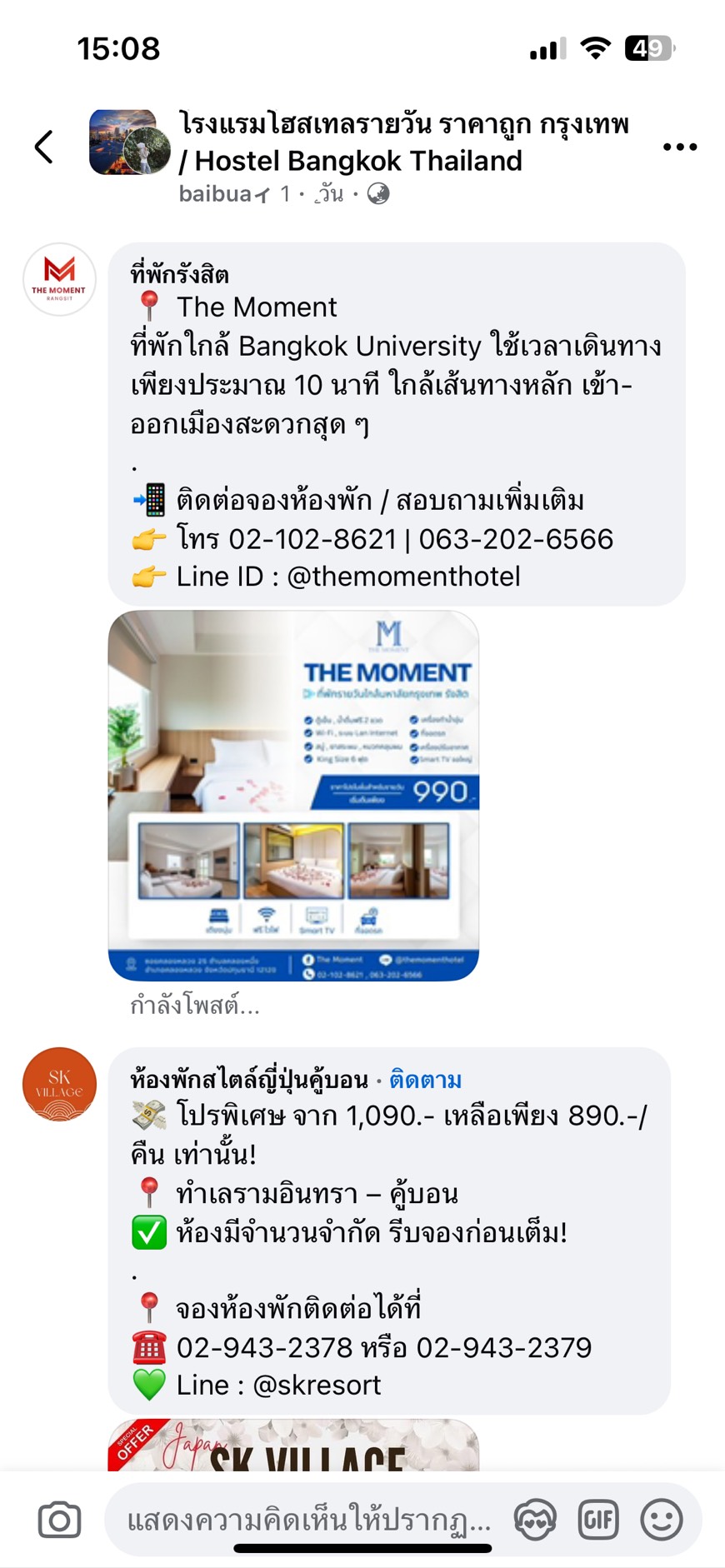Open the SK Village offer image
The height and width of the screenshot is (1568, 725).
[293, 1445]
